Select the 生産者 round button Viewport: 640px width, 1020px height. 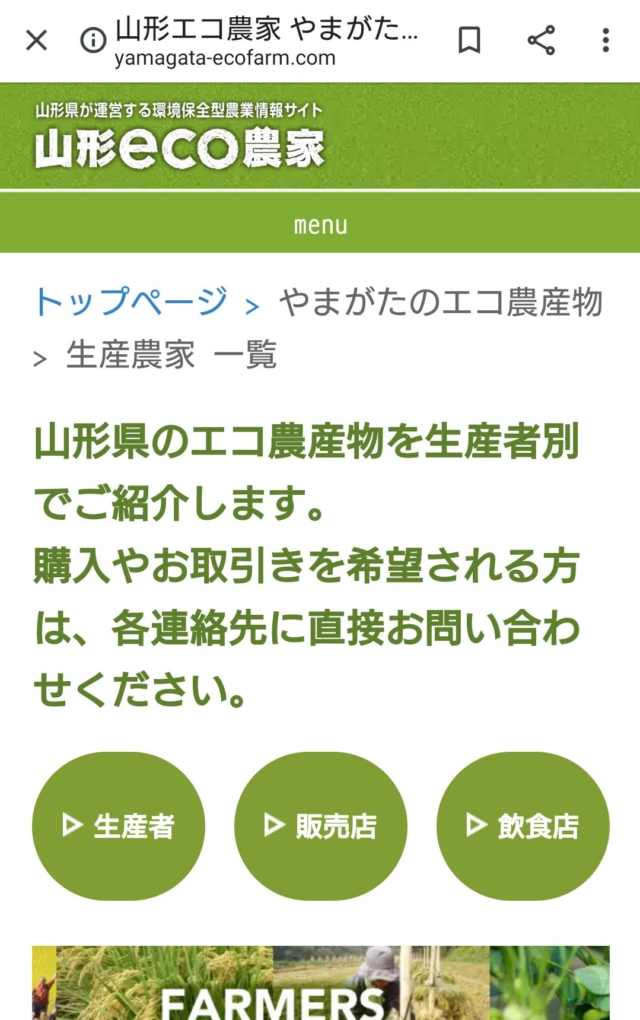point(118,826)
